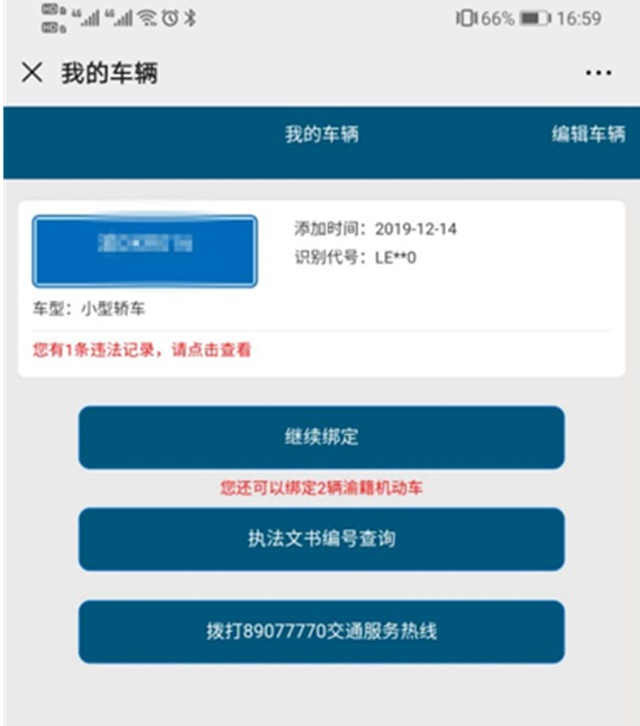The image size is (640, 726).
Task: Tap the 继续绑定 button
Action: 321,437
